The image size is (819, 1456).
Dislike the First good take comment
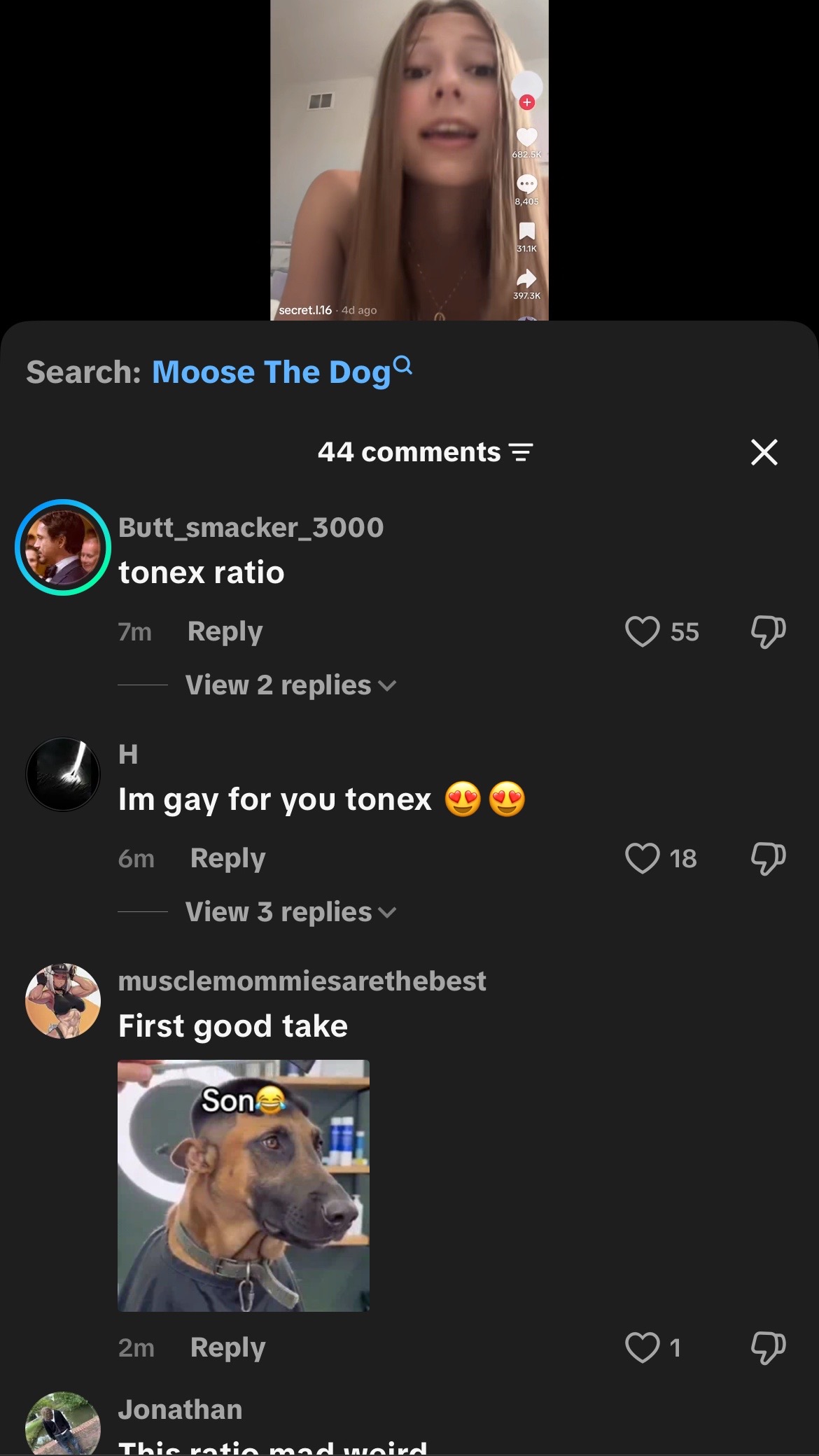point(768,1347)
